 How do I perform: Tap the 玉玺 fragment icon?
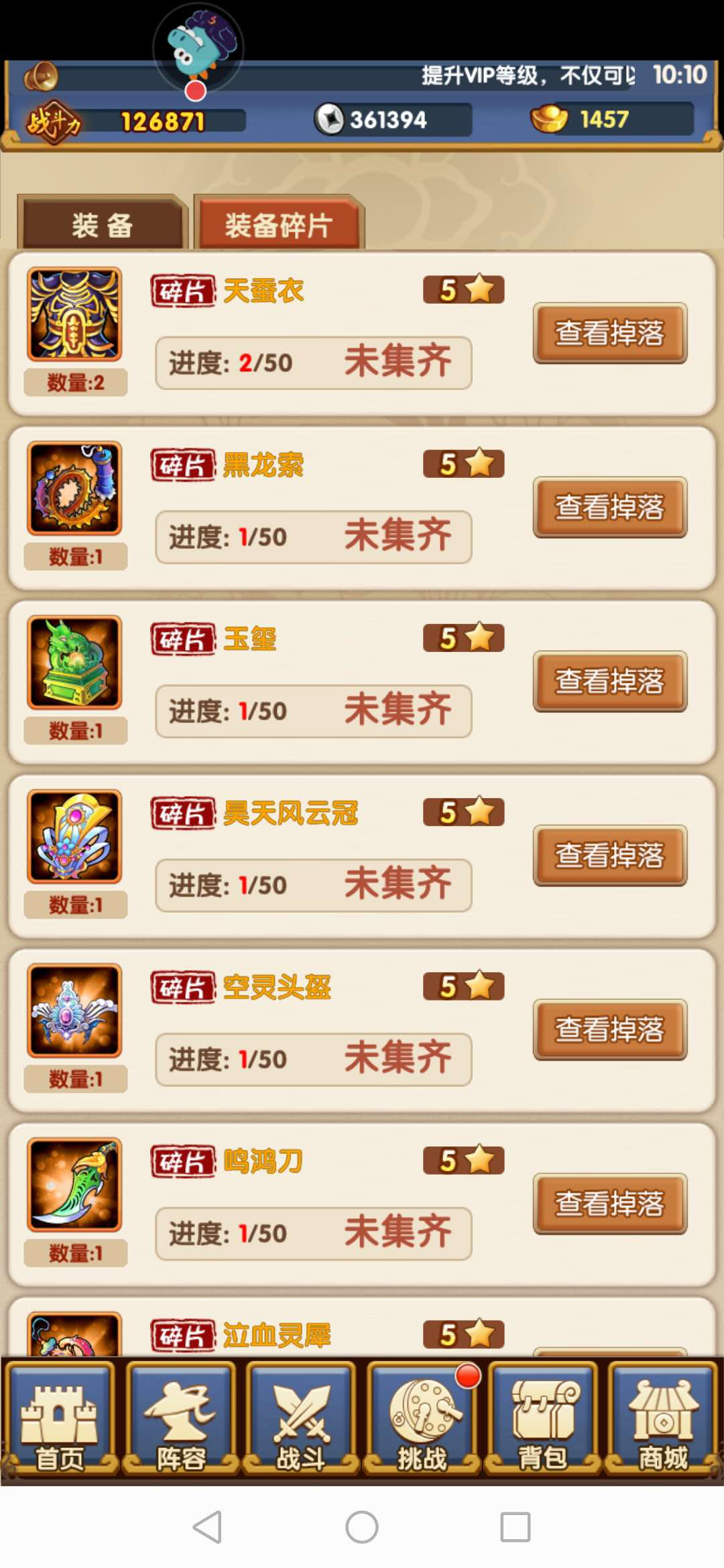click(x=74, y=663)
